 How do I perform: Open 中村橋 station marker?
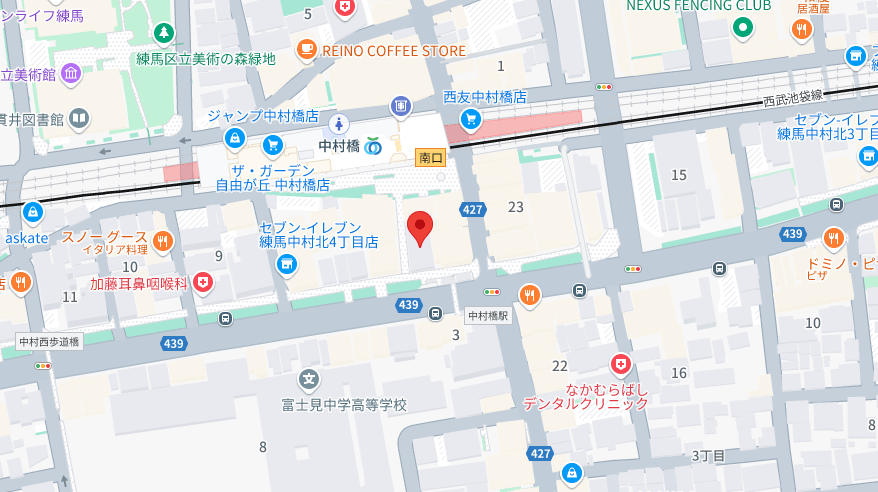(373, 147)
